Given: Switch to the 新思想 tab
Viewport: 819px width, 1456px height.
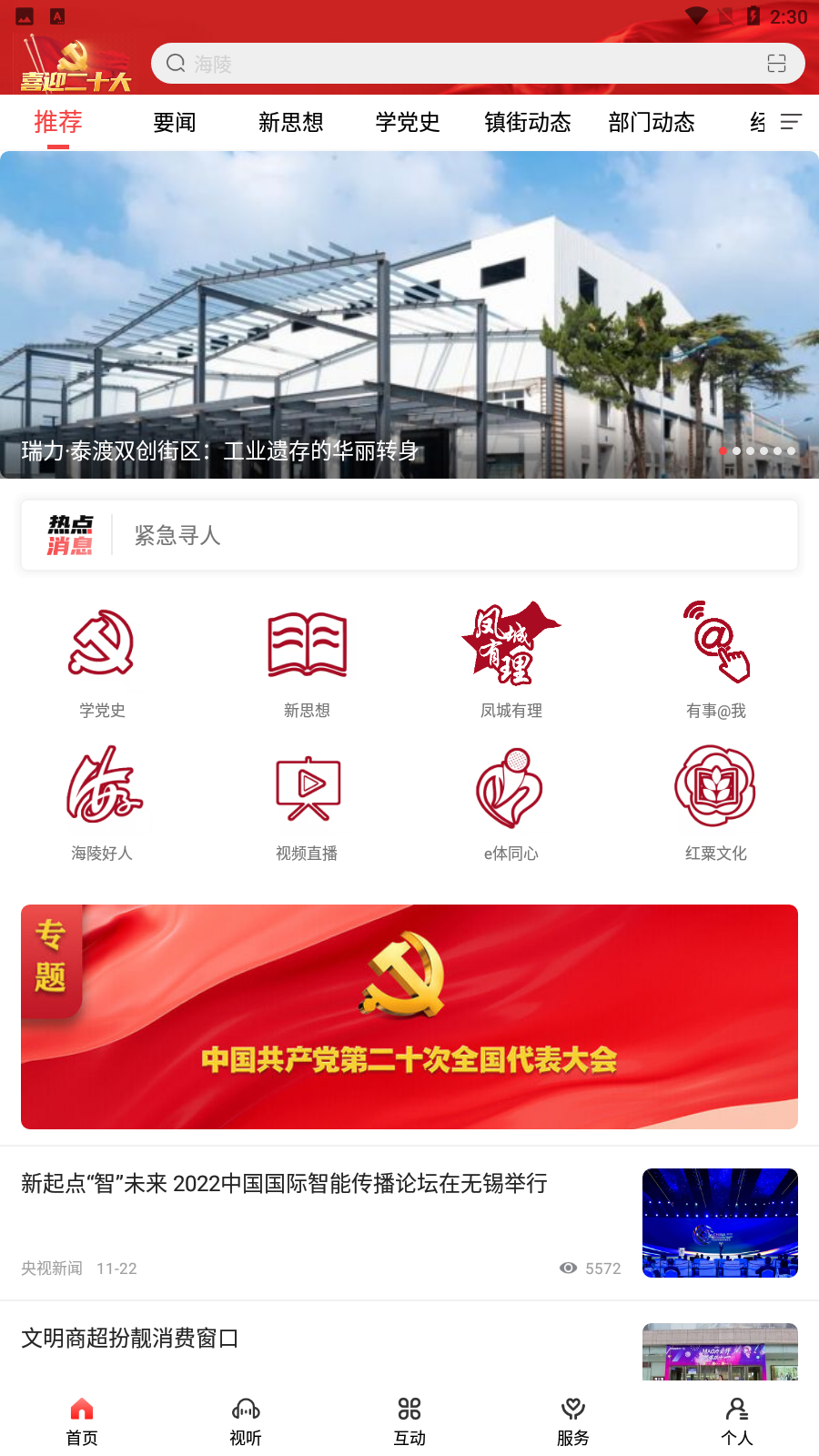Looking at the screenshot, I should [291, 122].
